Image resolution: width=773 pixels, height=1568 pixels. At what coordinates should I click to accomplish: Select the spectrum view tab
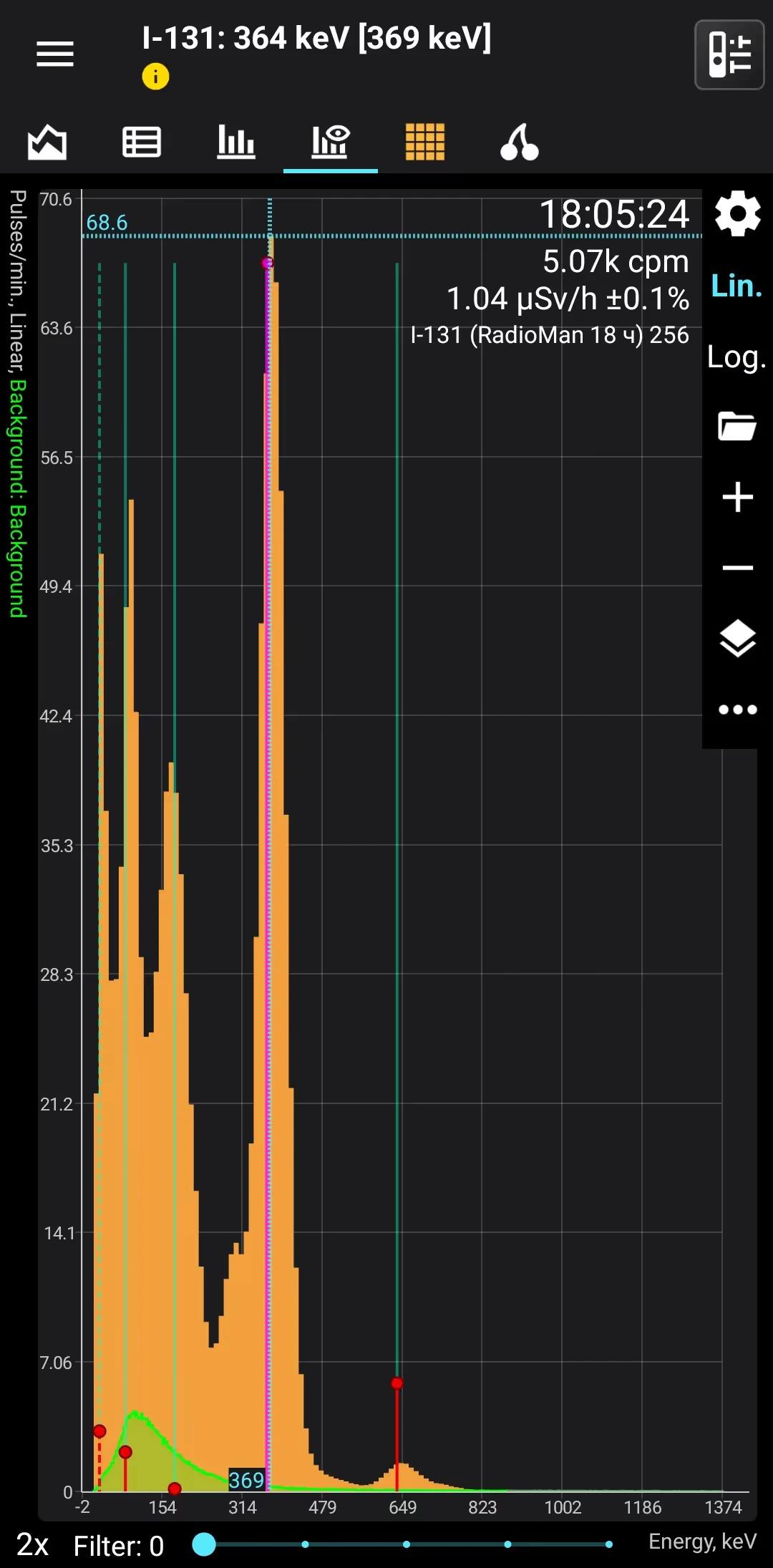[x=330, y=142]
